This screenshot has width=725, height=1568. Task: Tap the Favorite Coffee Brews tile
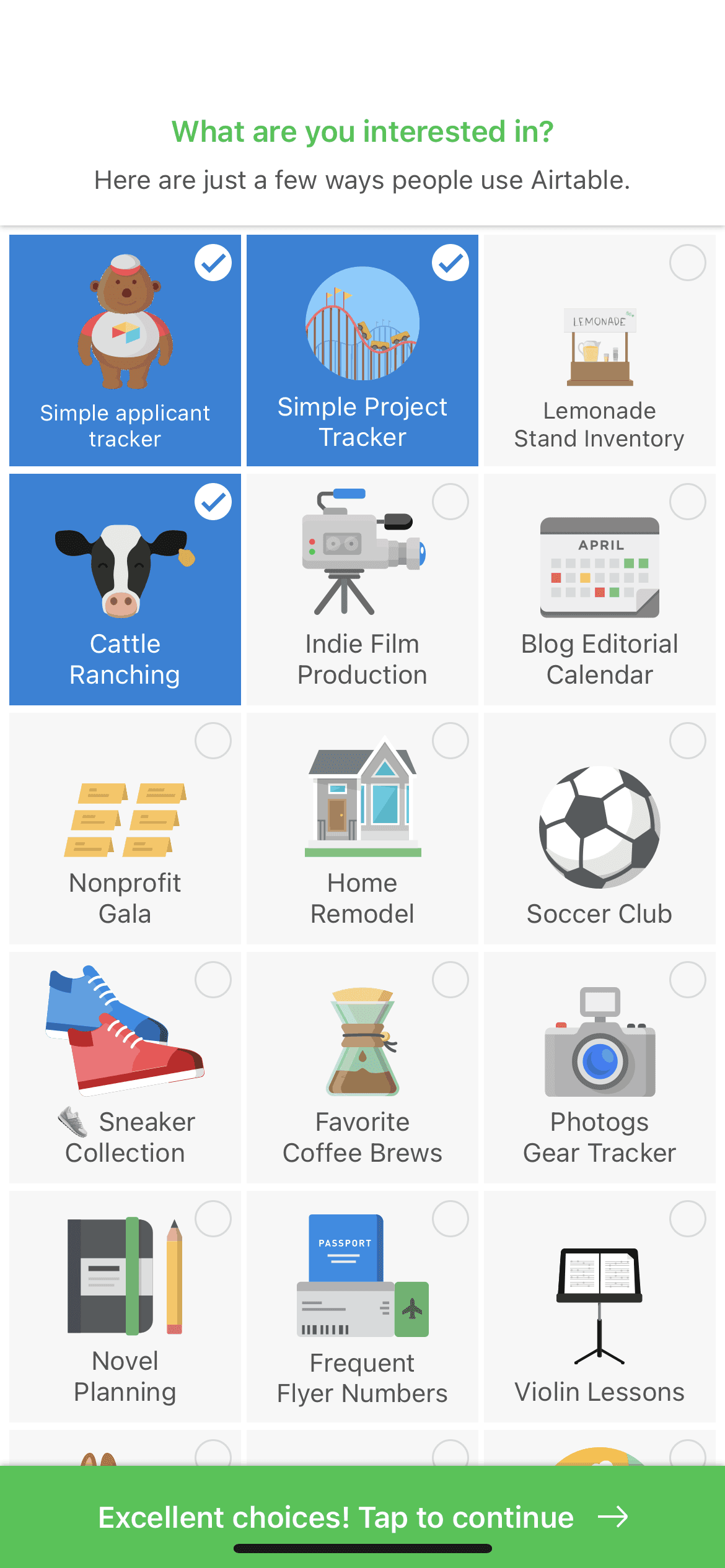(362, 1067)
